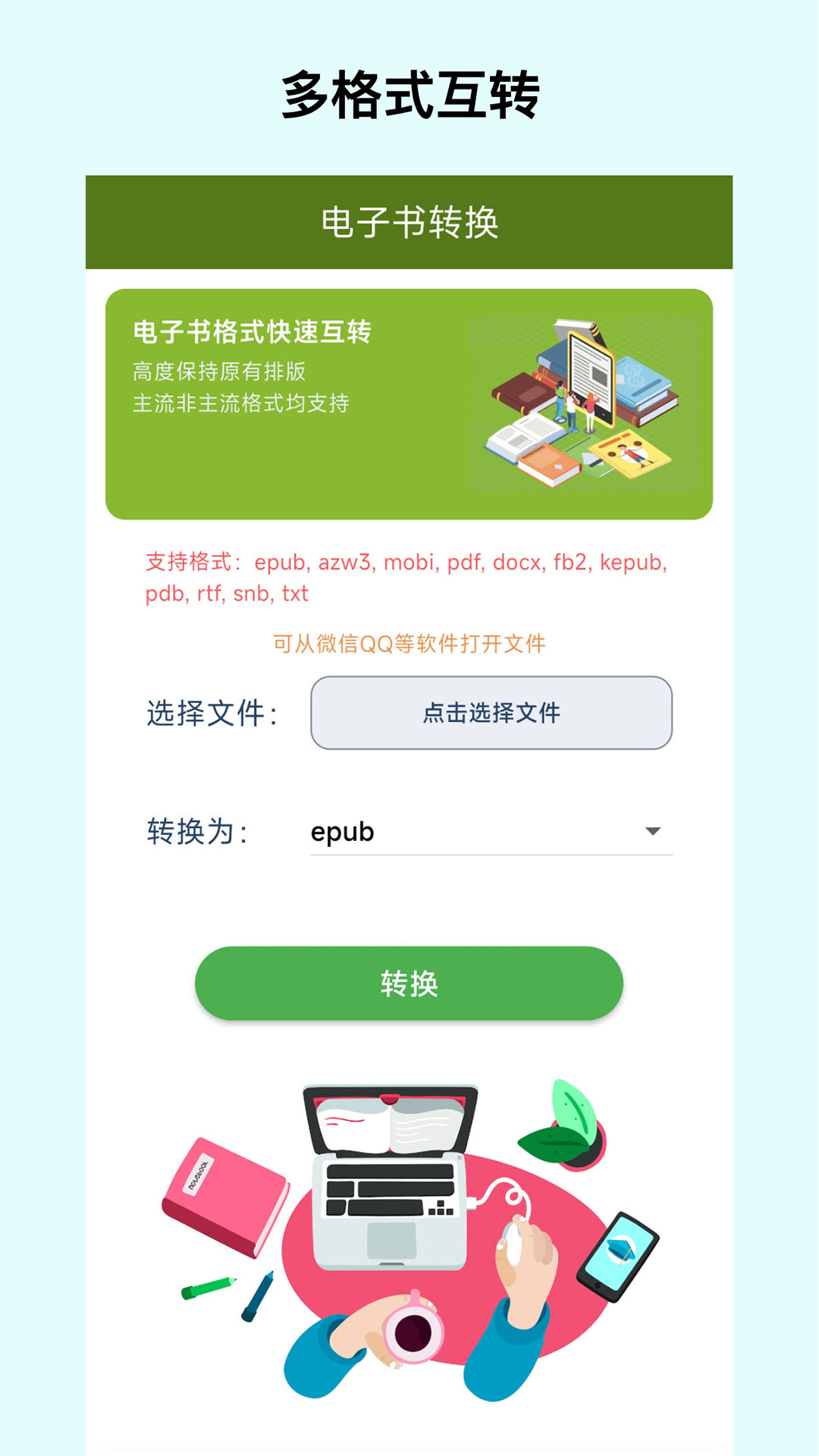
Task: Click the green 转换 button
Action: click(408, 982)
